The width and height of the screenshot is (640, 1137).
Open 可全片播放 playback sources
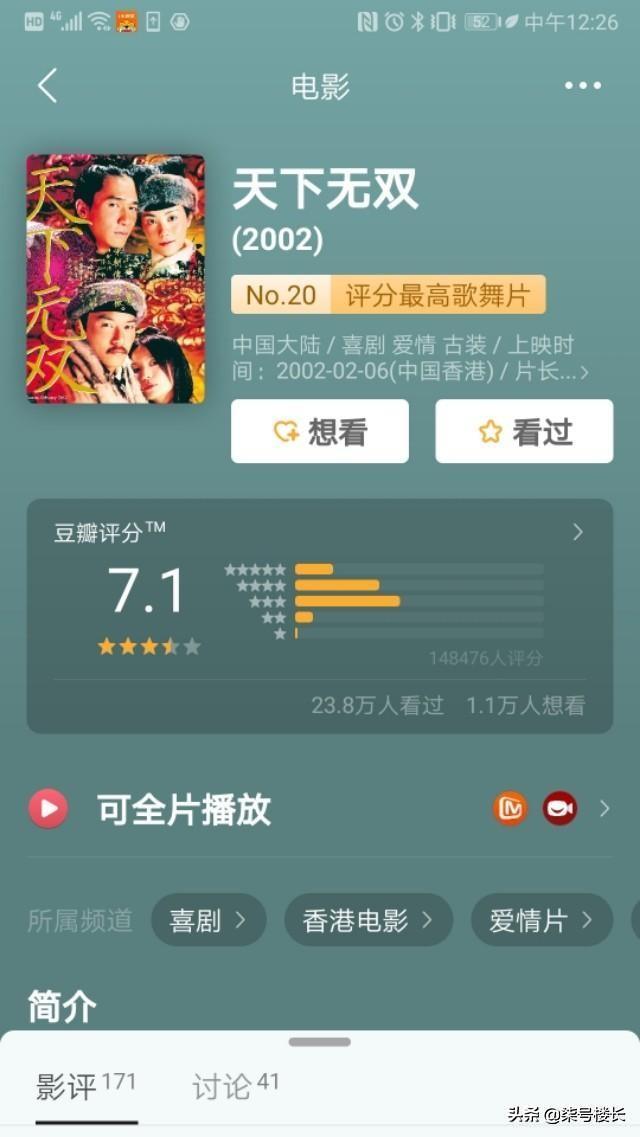pos(319,809)
